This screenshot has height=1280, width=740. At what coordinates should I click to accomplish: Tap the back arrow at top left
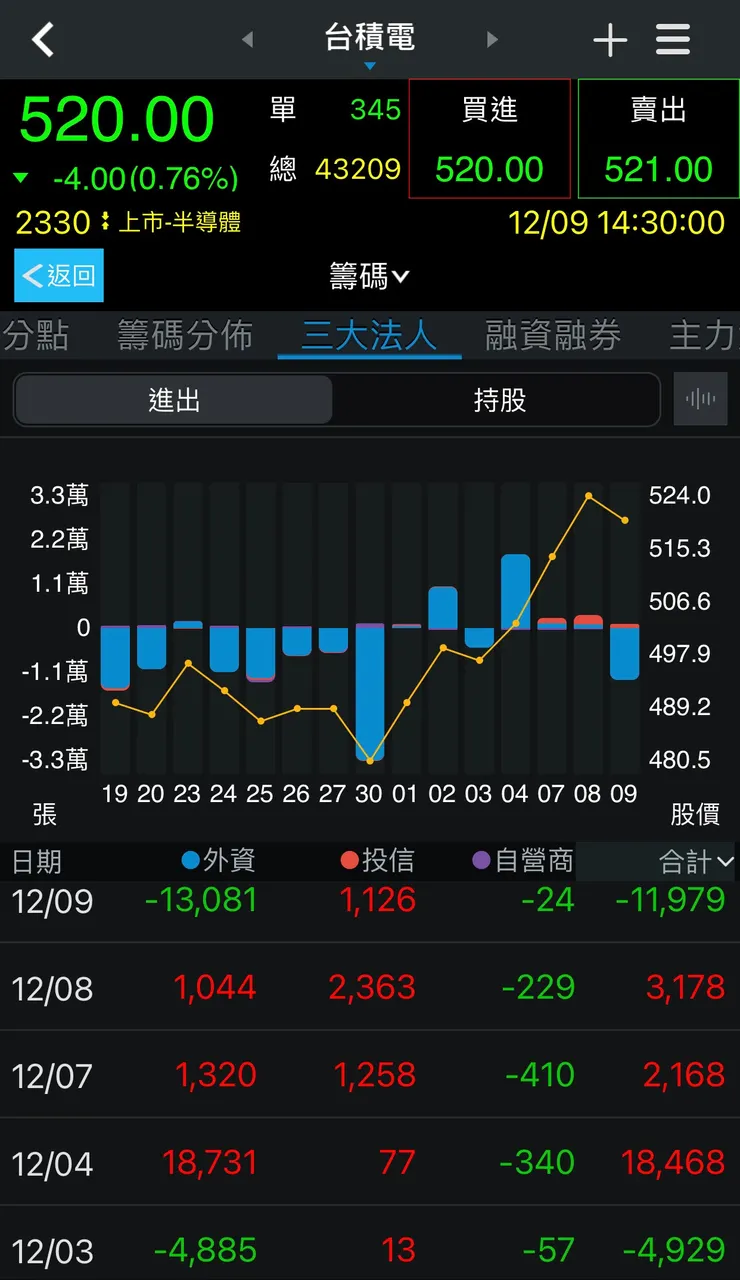pyautogui.click(x=42, y=39)
